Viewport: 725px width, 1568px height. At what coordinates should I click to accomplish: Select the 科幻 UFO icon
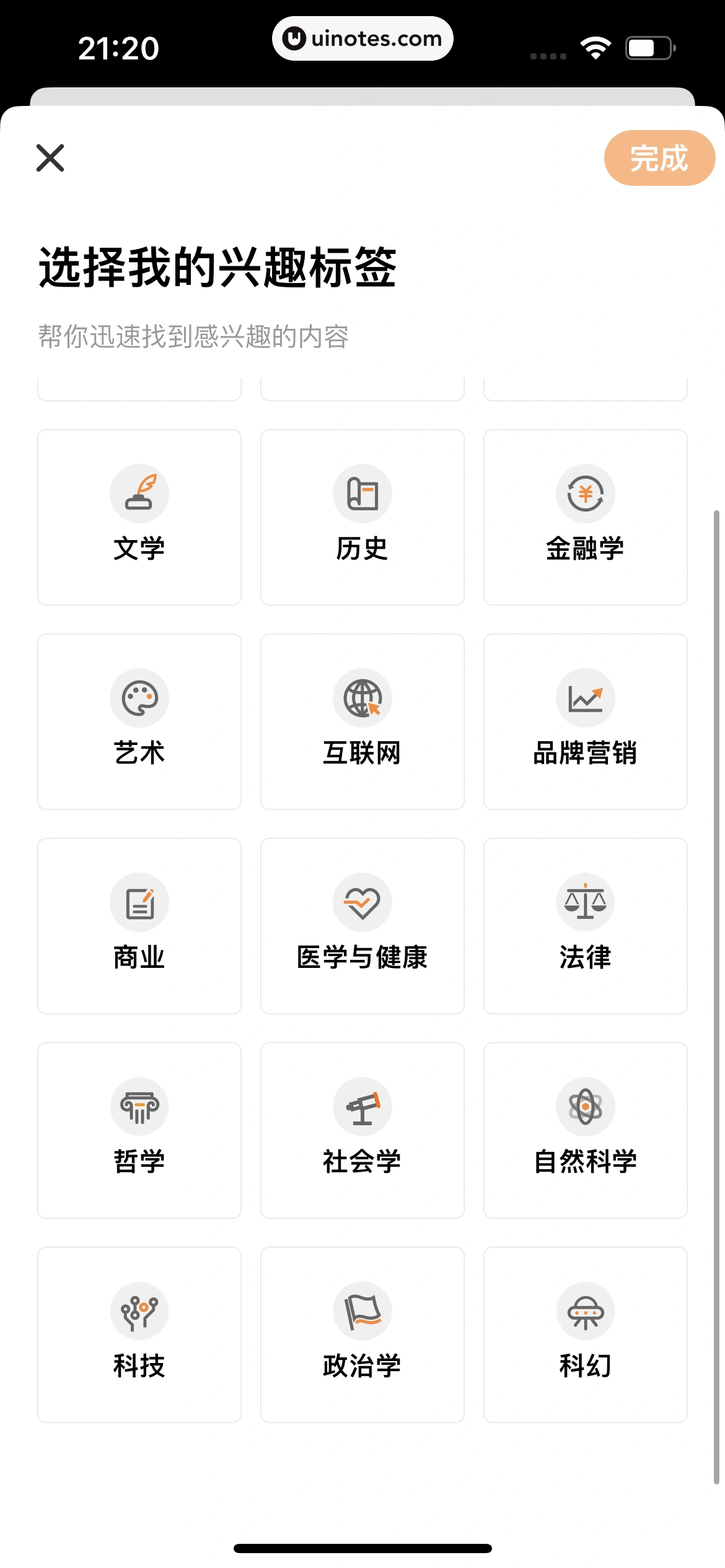tap(585, 1311)
